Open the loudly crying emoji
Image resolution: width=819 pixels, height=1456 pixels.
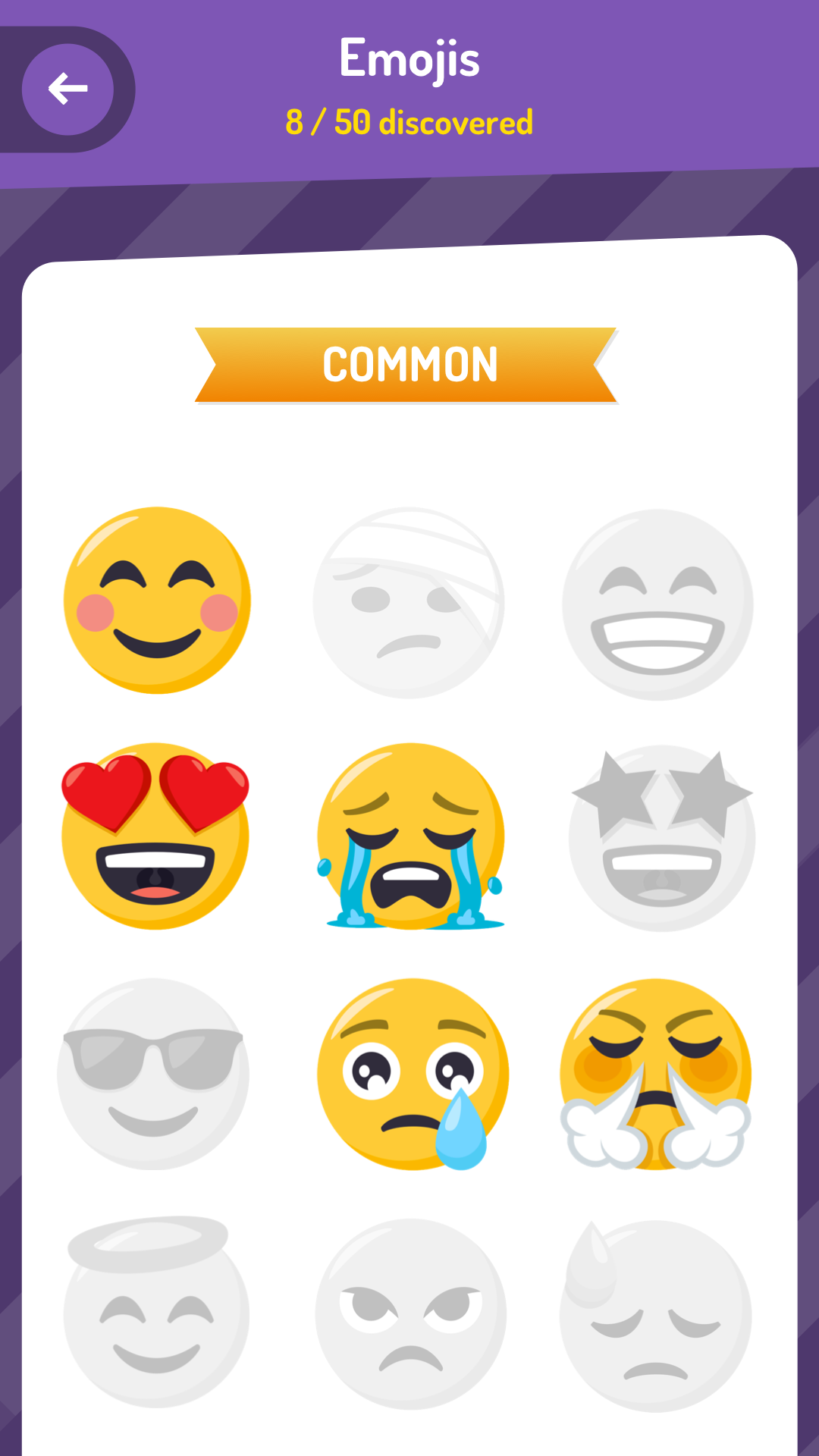[410, 837]
